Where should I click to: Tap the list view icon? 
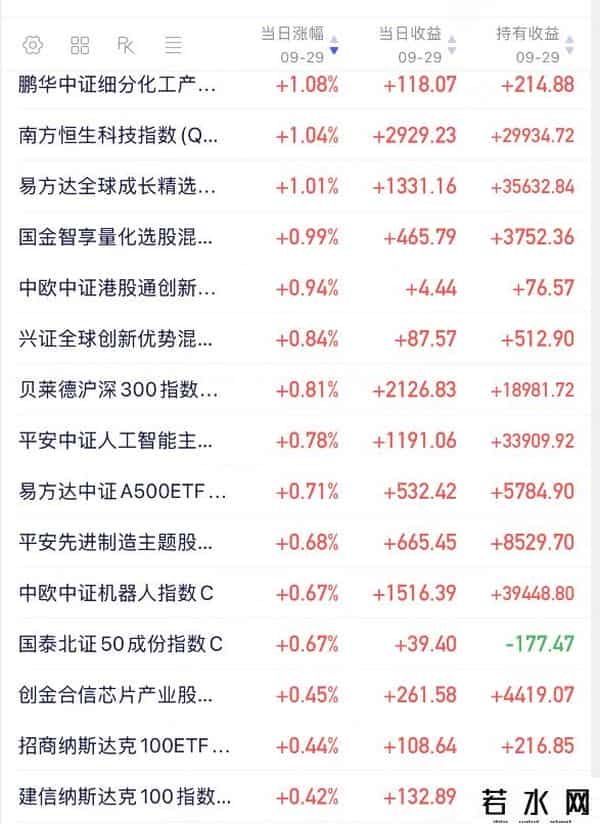[x=173, y=45]
